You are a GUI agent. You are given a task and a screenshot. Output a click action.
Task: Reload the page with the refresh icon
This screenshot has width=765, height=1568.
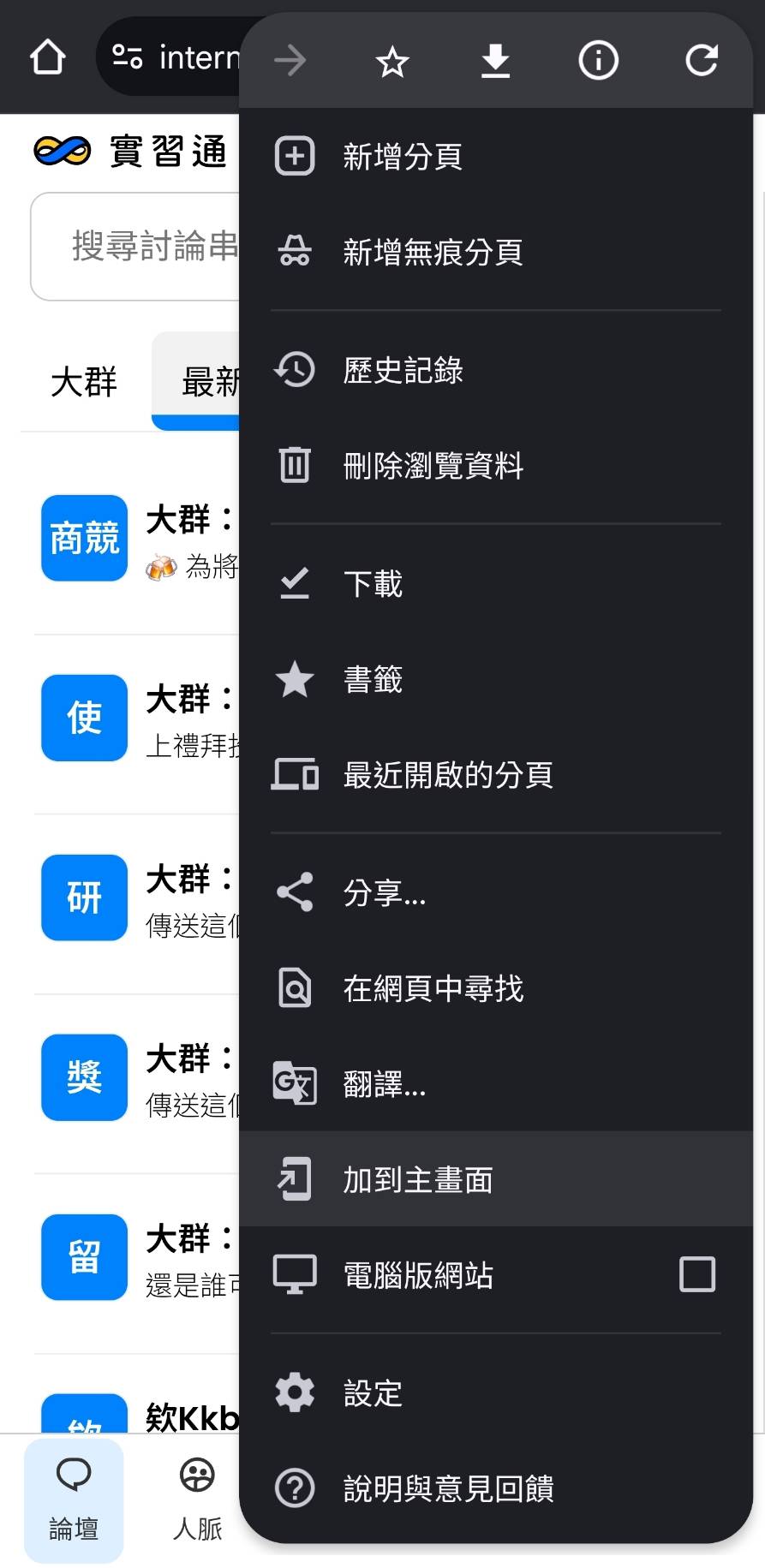pos(701,60)
